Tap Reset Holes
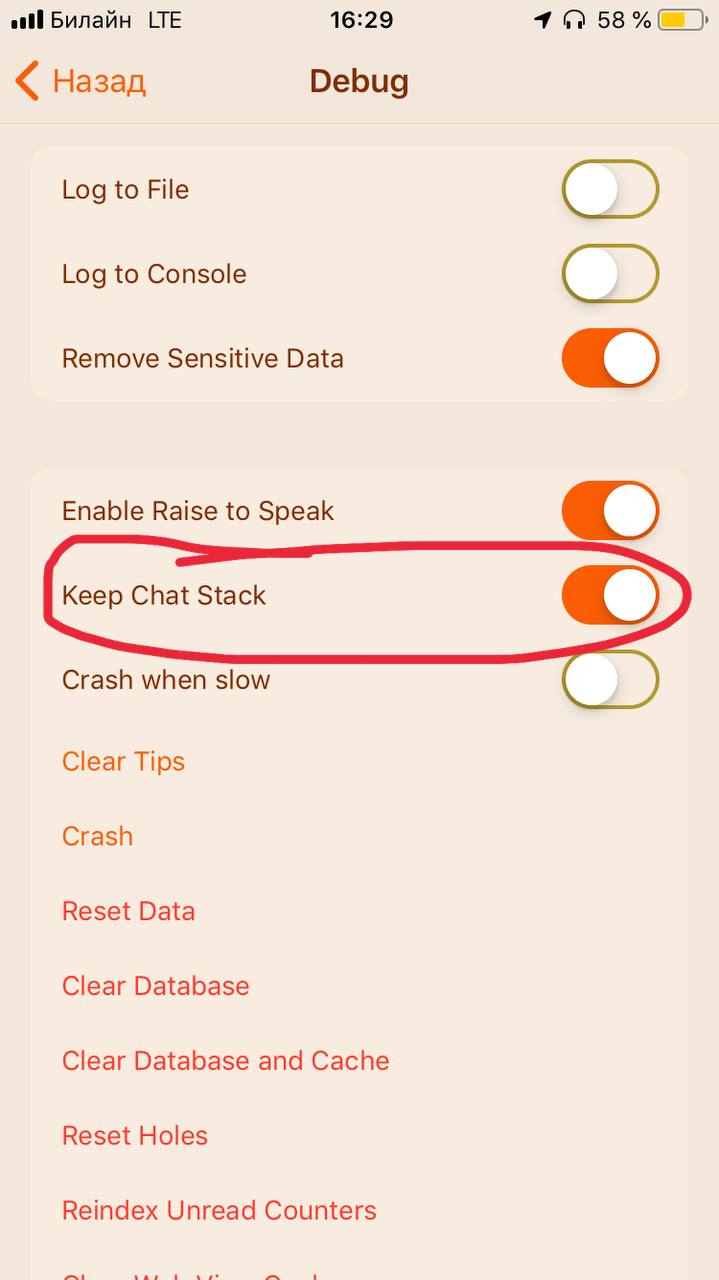Screen dimensions: 719x1280 (135, 1136)
